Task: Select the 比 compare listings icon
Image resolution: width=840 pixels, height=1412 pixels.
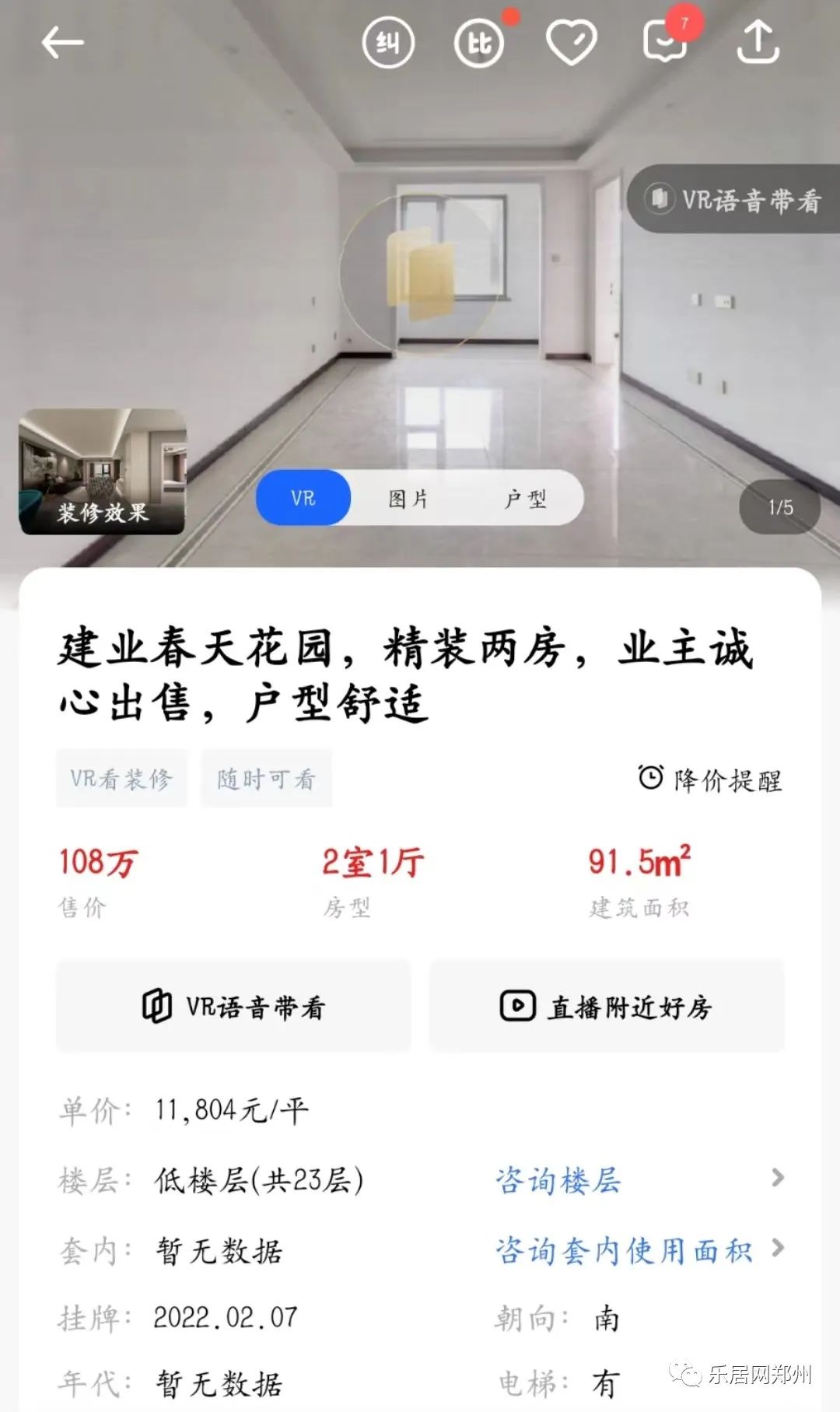Action: 479,43
